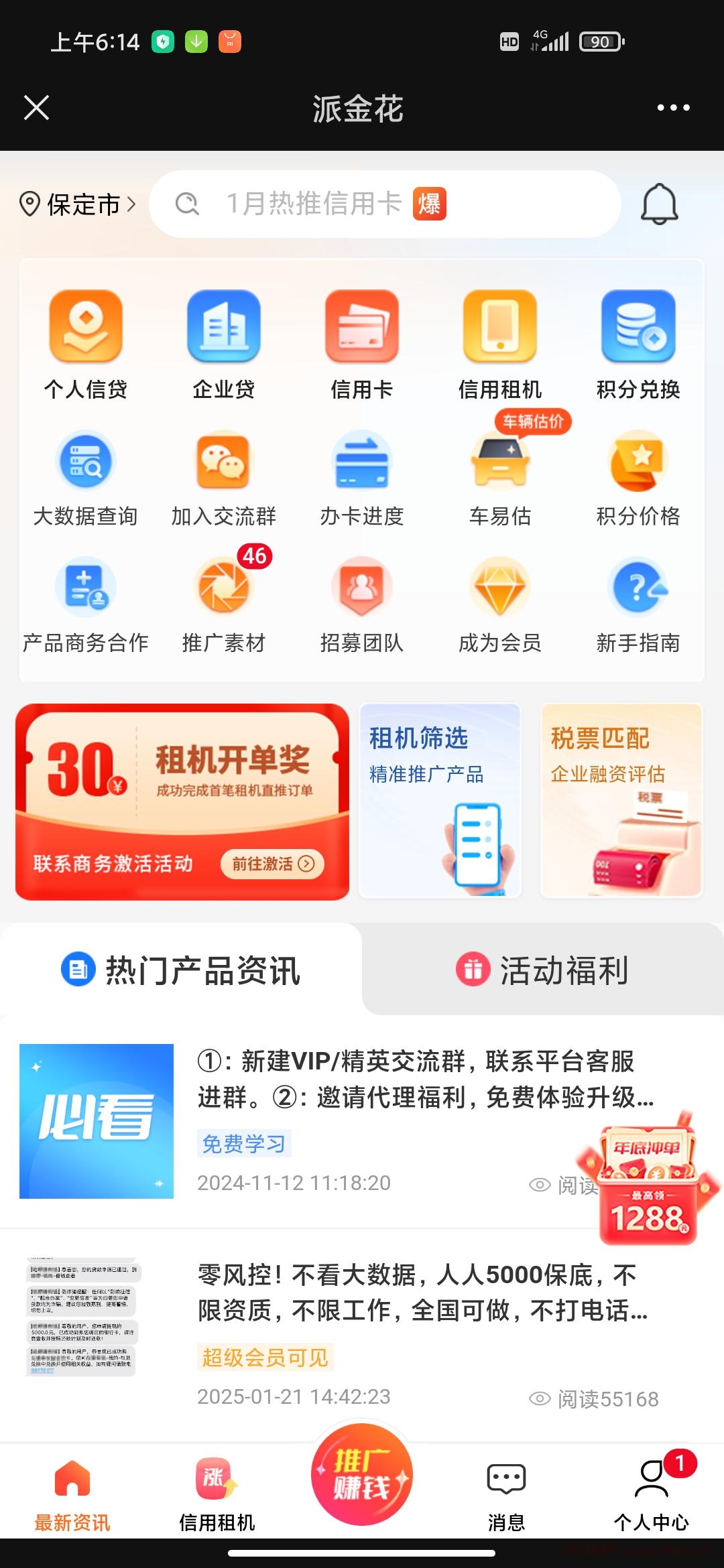
Task: Close the 派金花 mini program
Action: point(36,107)
